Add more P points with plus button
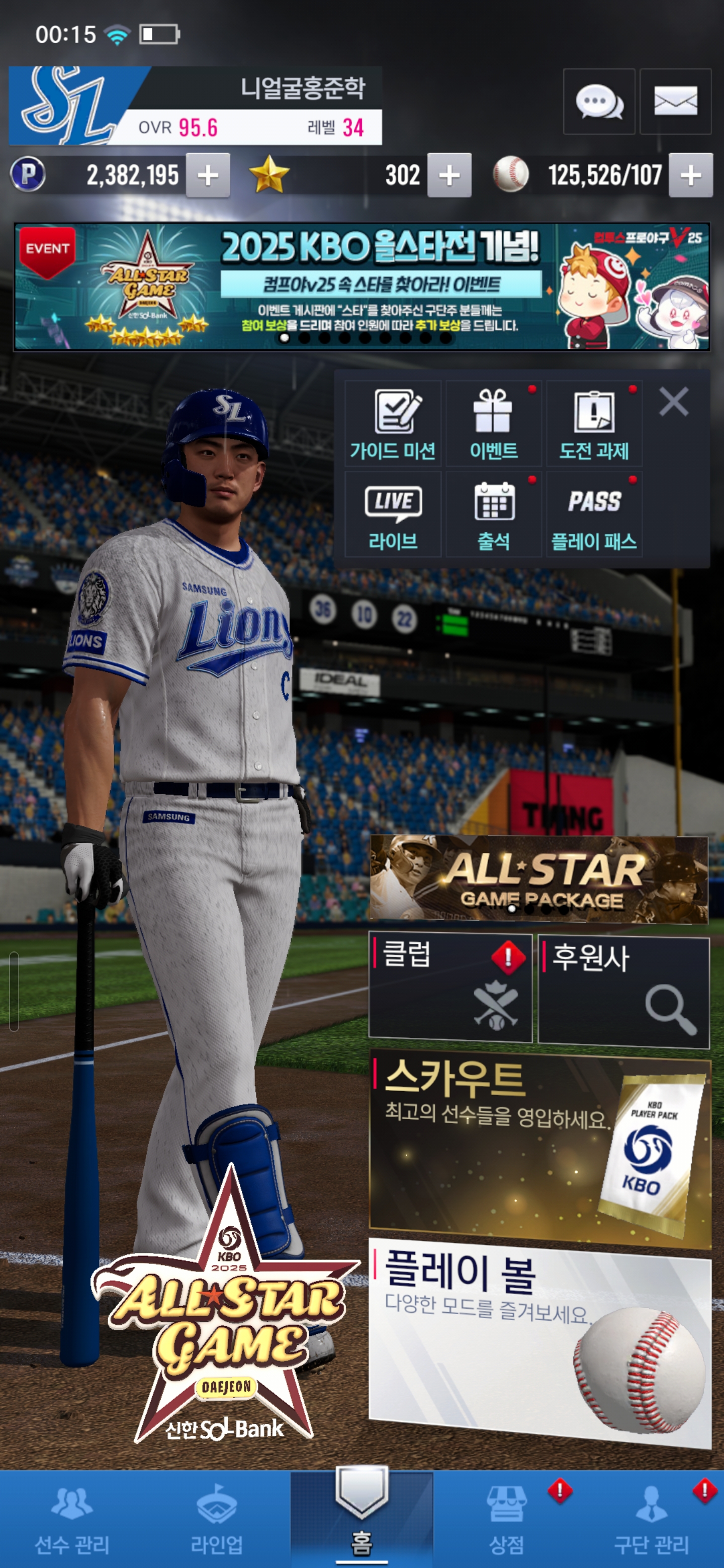Viewport: 724px width, 1568px height. click(208, 175)
